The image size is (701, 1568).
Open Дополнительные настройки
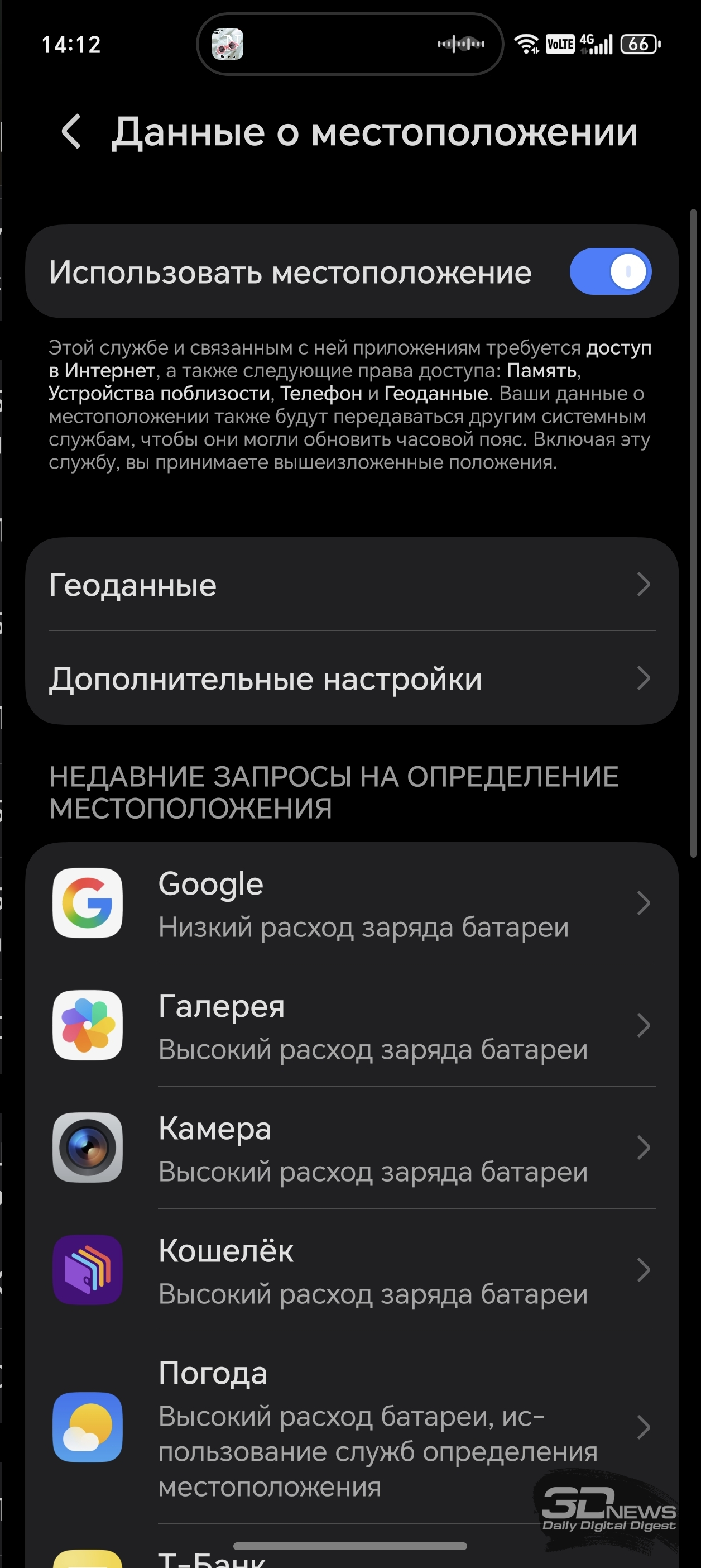(x=352, y=678)
